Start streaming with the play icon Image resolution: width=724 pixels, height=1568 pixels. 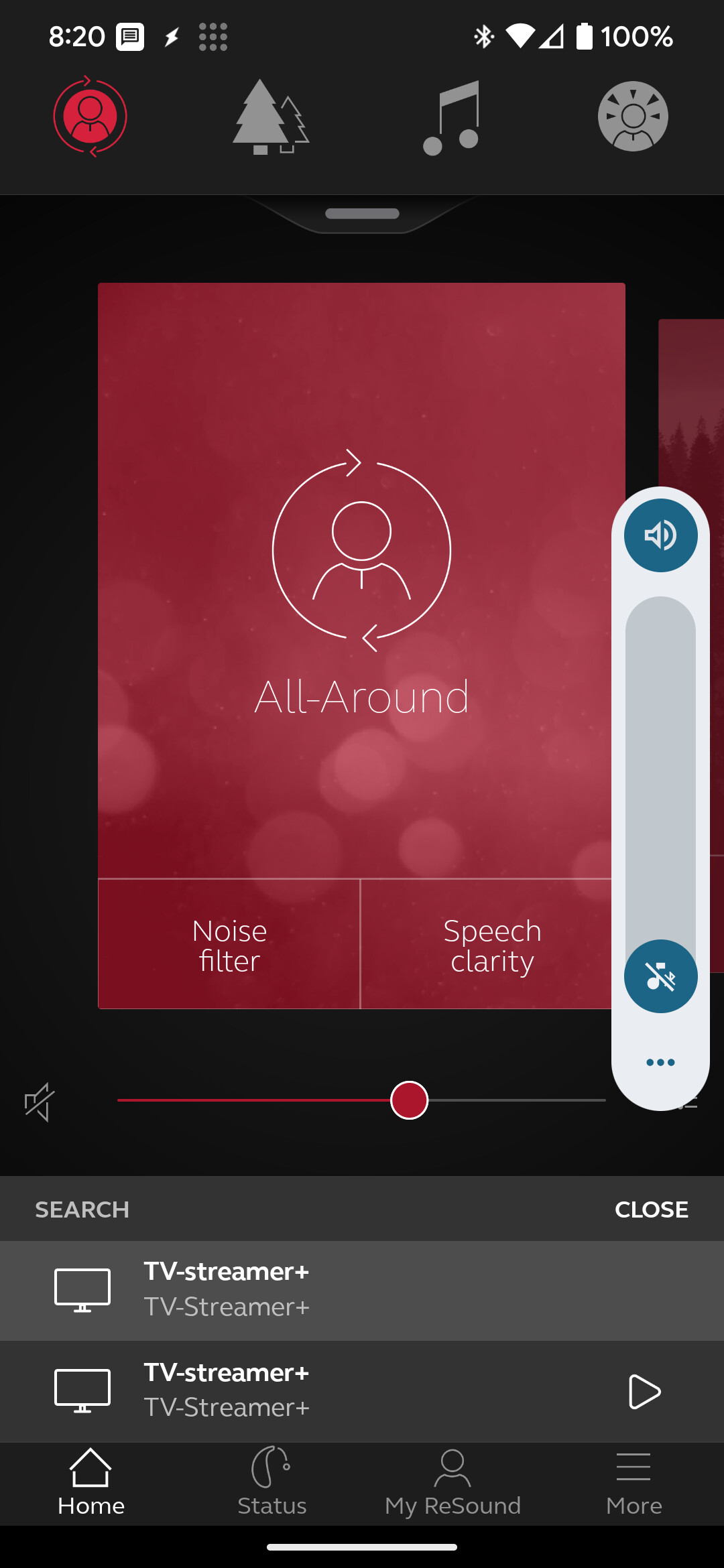click(644, 1392)
